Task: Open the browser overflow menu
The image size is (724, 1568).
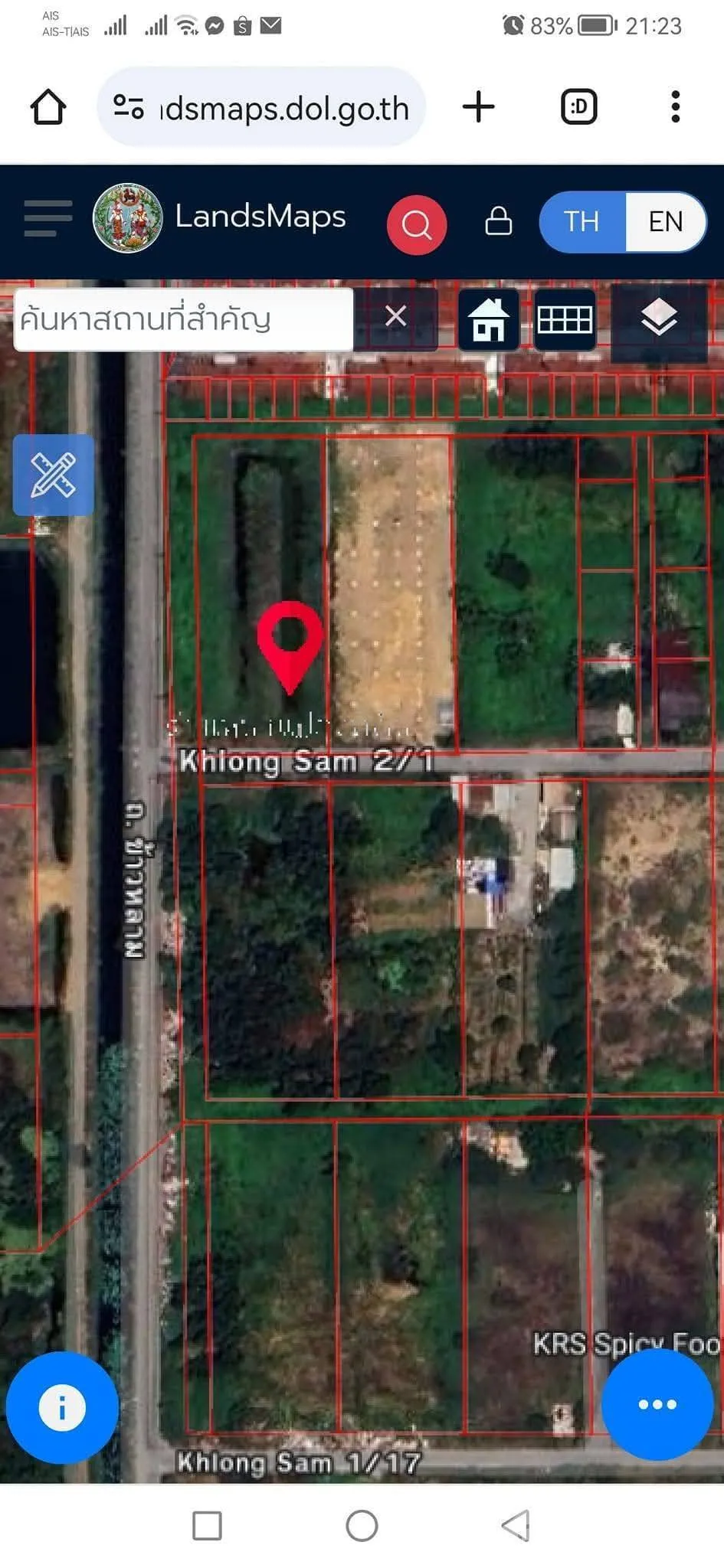Action: coord(675,107)
